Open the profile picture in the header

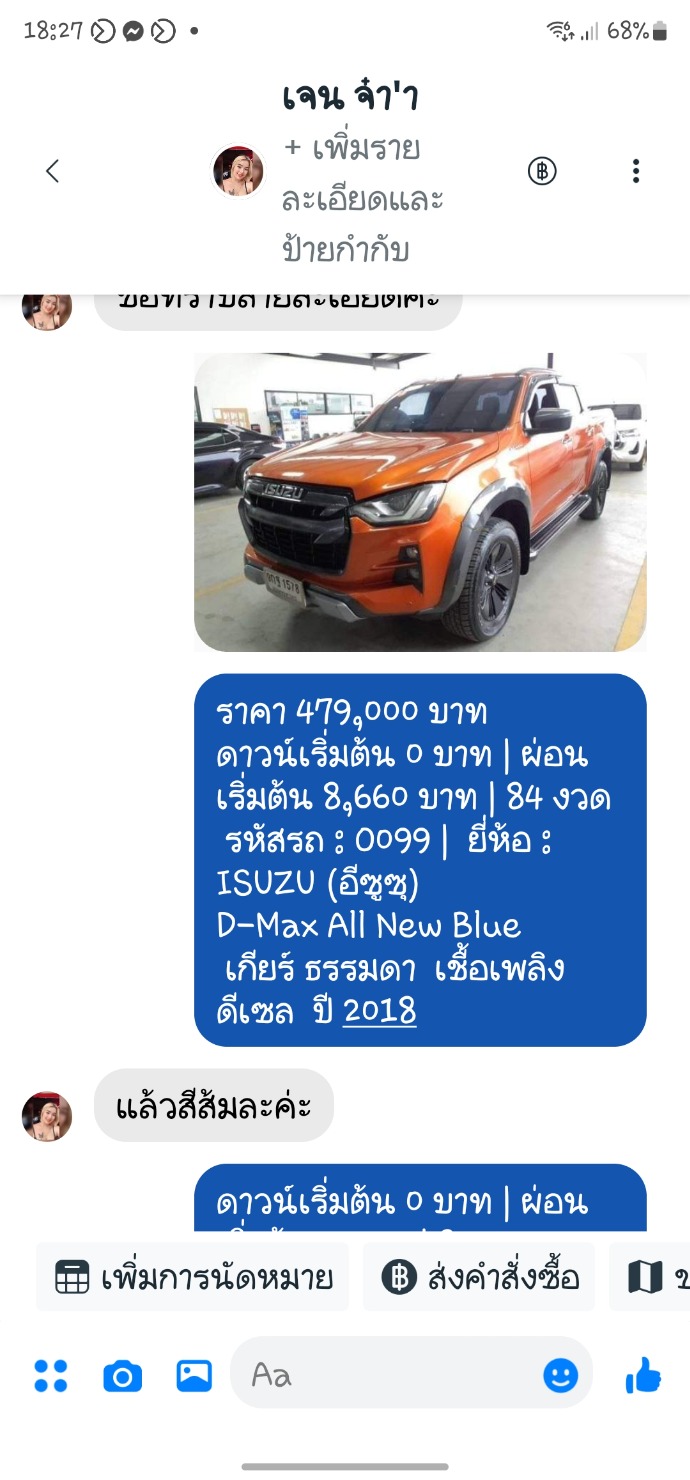(238, 171)
